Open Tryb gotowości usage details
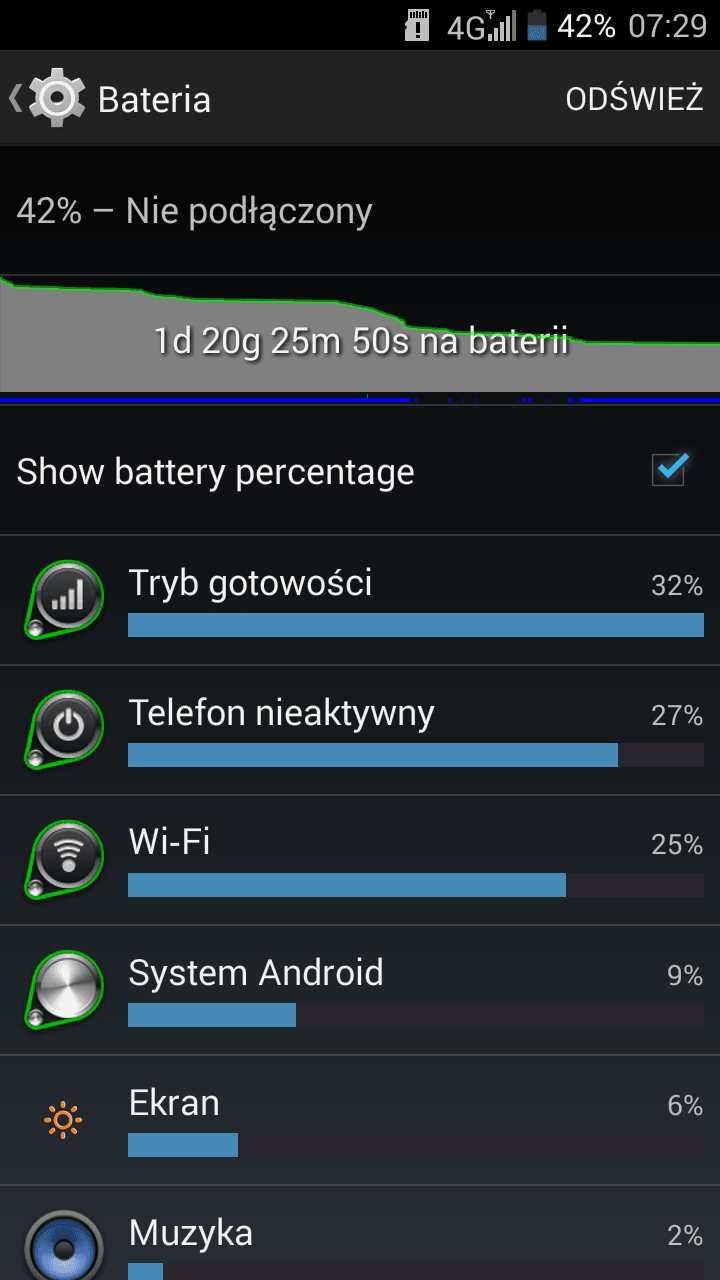 click(360, 600)
